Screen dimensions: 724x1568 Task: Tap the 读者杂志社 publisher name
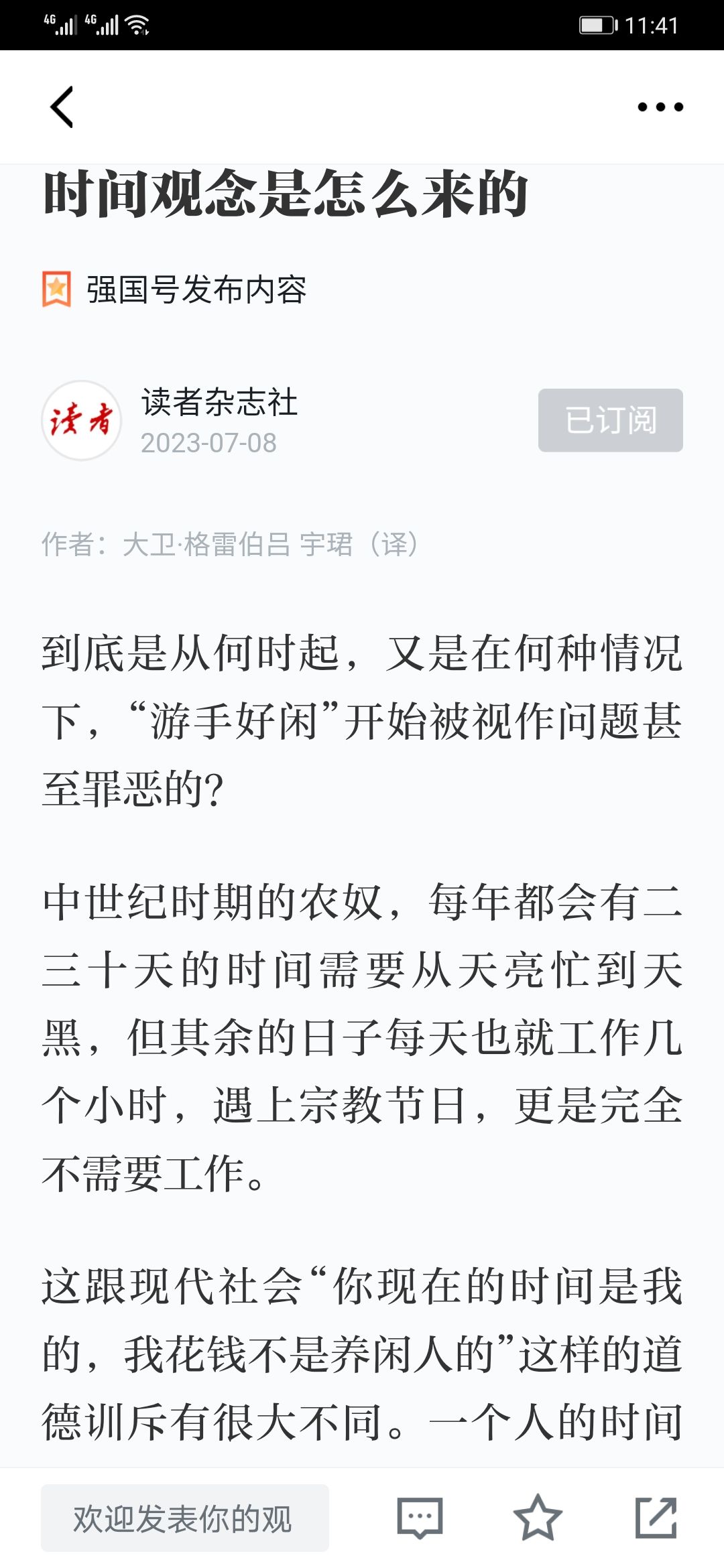click(x=219, y=403)
